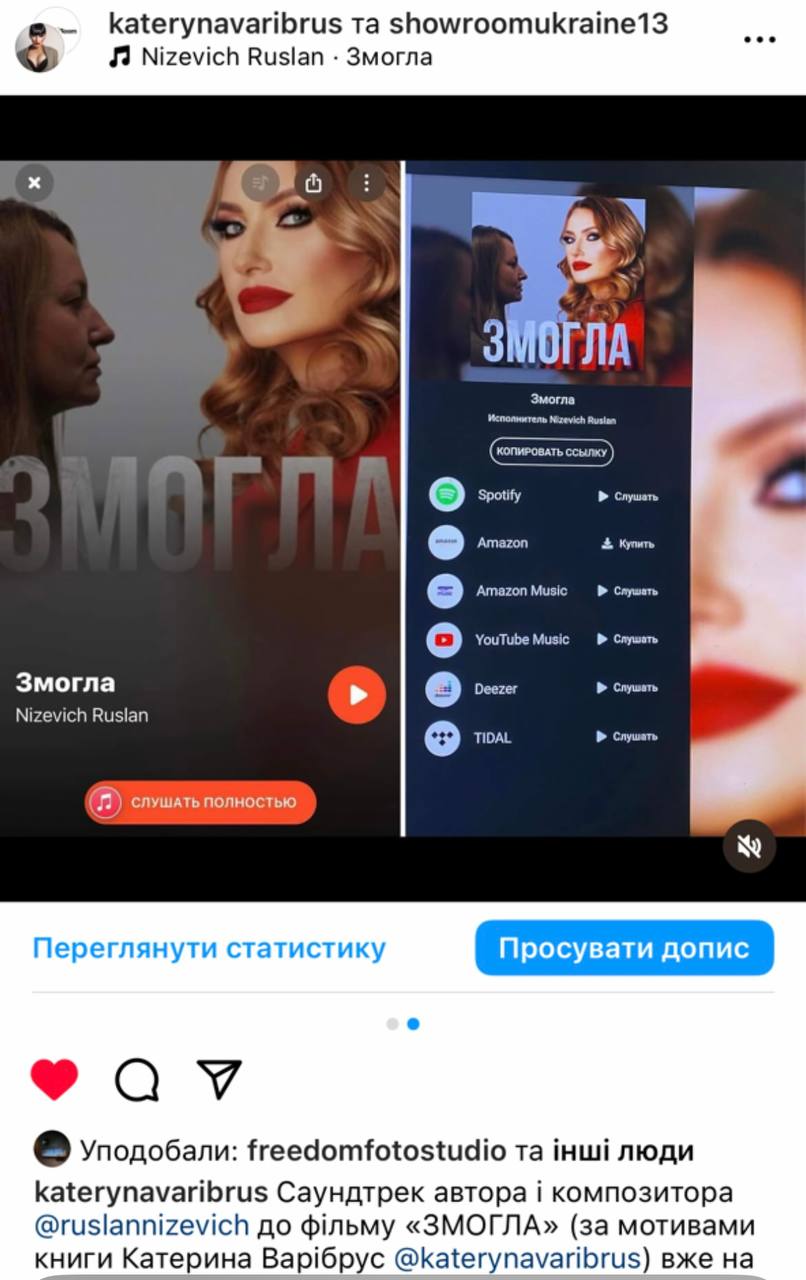Image resolution: width=806 pixels, height=1280 pixels.
Task: Tap the Просувати допис button
Action: 624,948
